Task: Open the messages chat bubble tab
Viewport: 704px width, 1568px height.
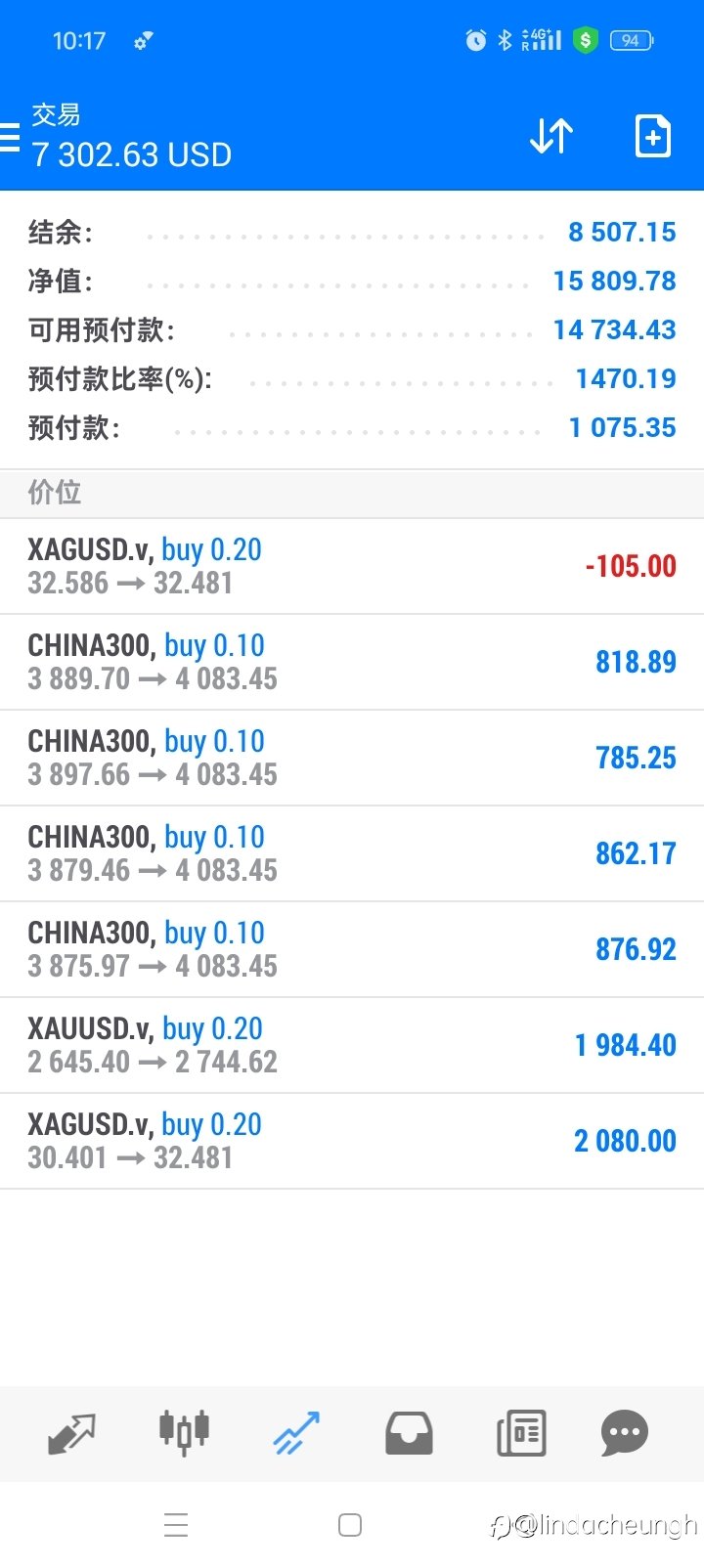Action: pyautogui.click(x=625, y=1433)
